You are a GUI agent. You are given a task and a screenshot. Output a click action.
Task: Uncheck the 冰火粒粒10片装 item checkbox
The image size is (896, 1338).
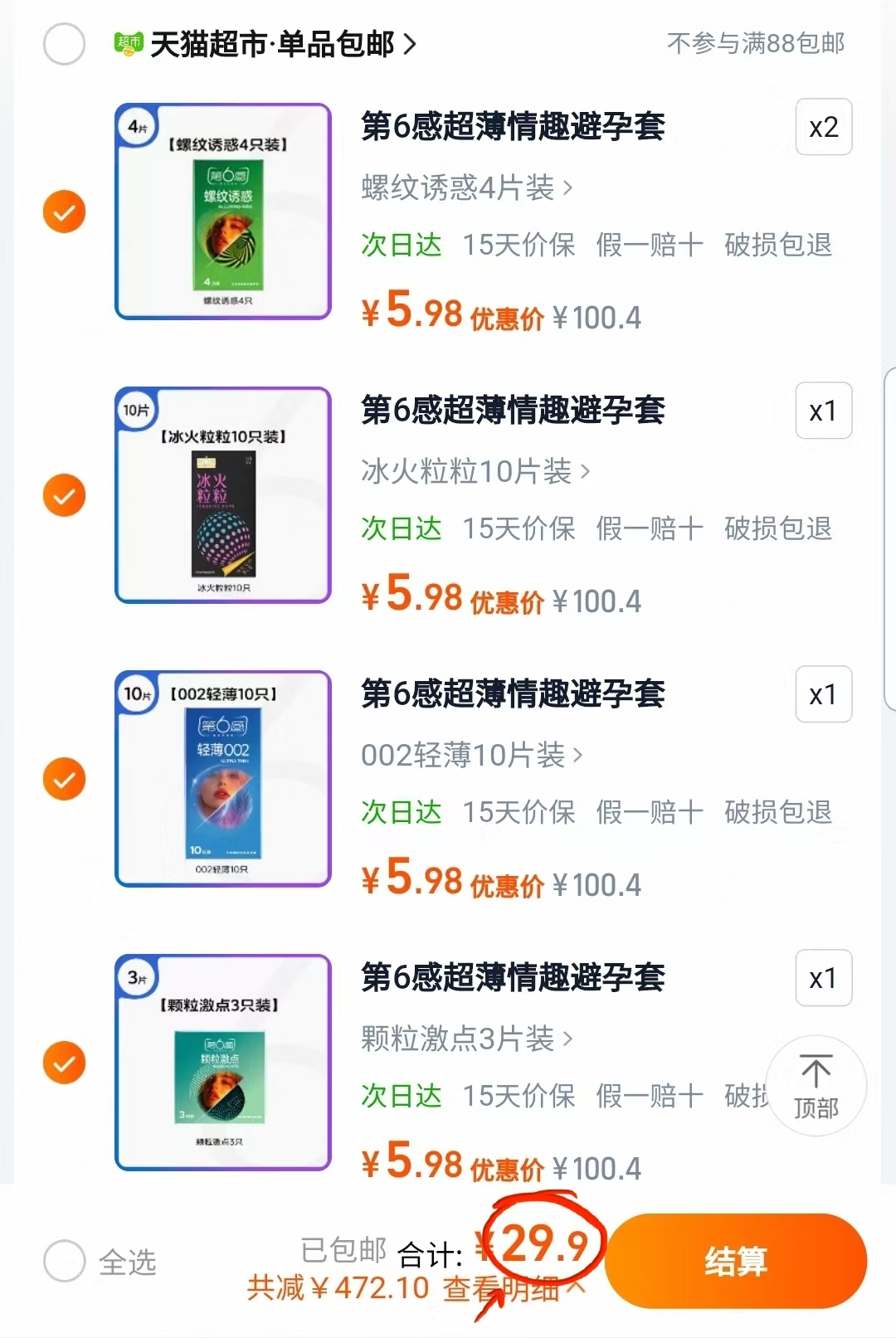pyautogui.click(x=63, y=495)
